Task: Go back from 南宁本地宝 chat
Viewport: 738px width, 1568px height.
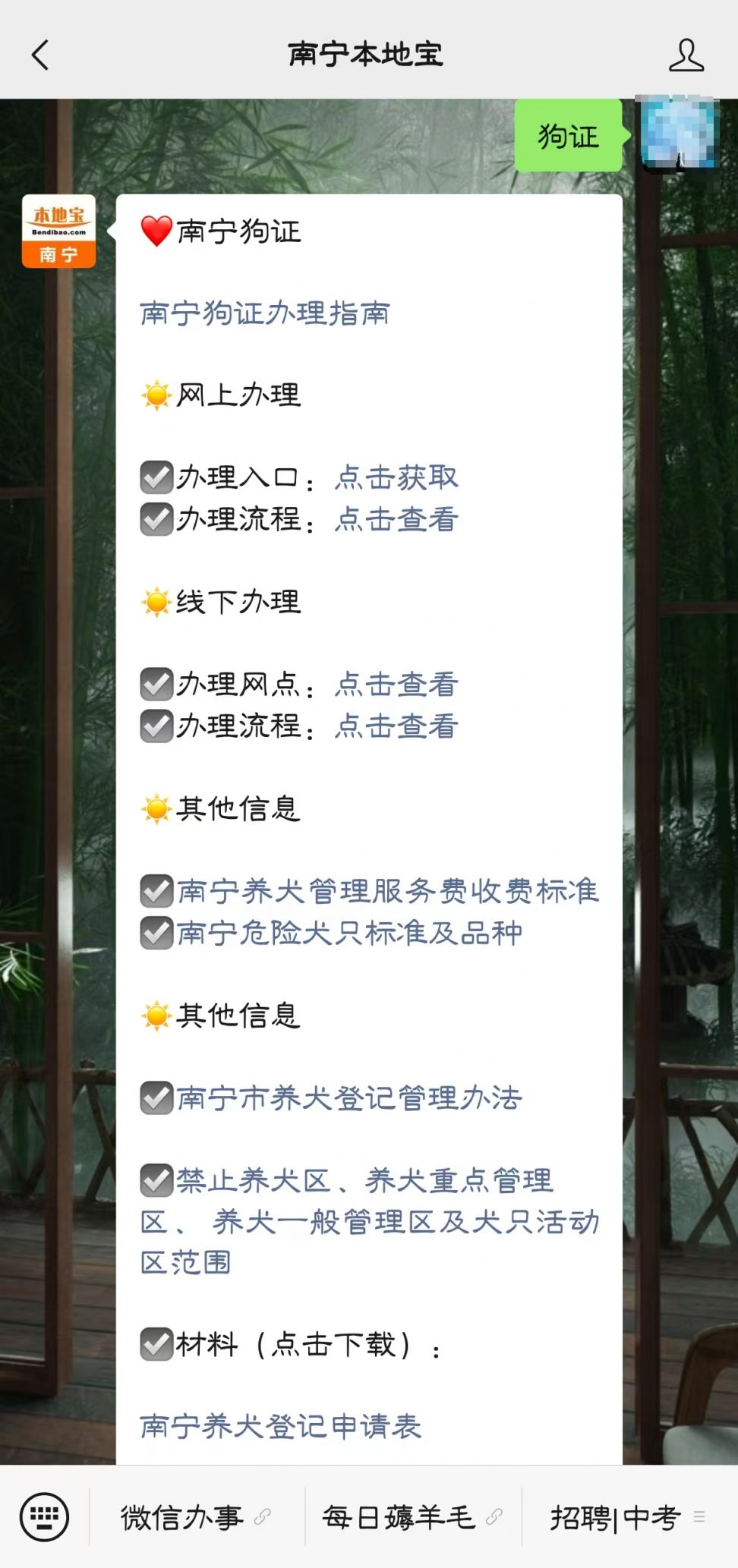Action: [x=39, y=55]
